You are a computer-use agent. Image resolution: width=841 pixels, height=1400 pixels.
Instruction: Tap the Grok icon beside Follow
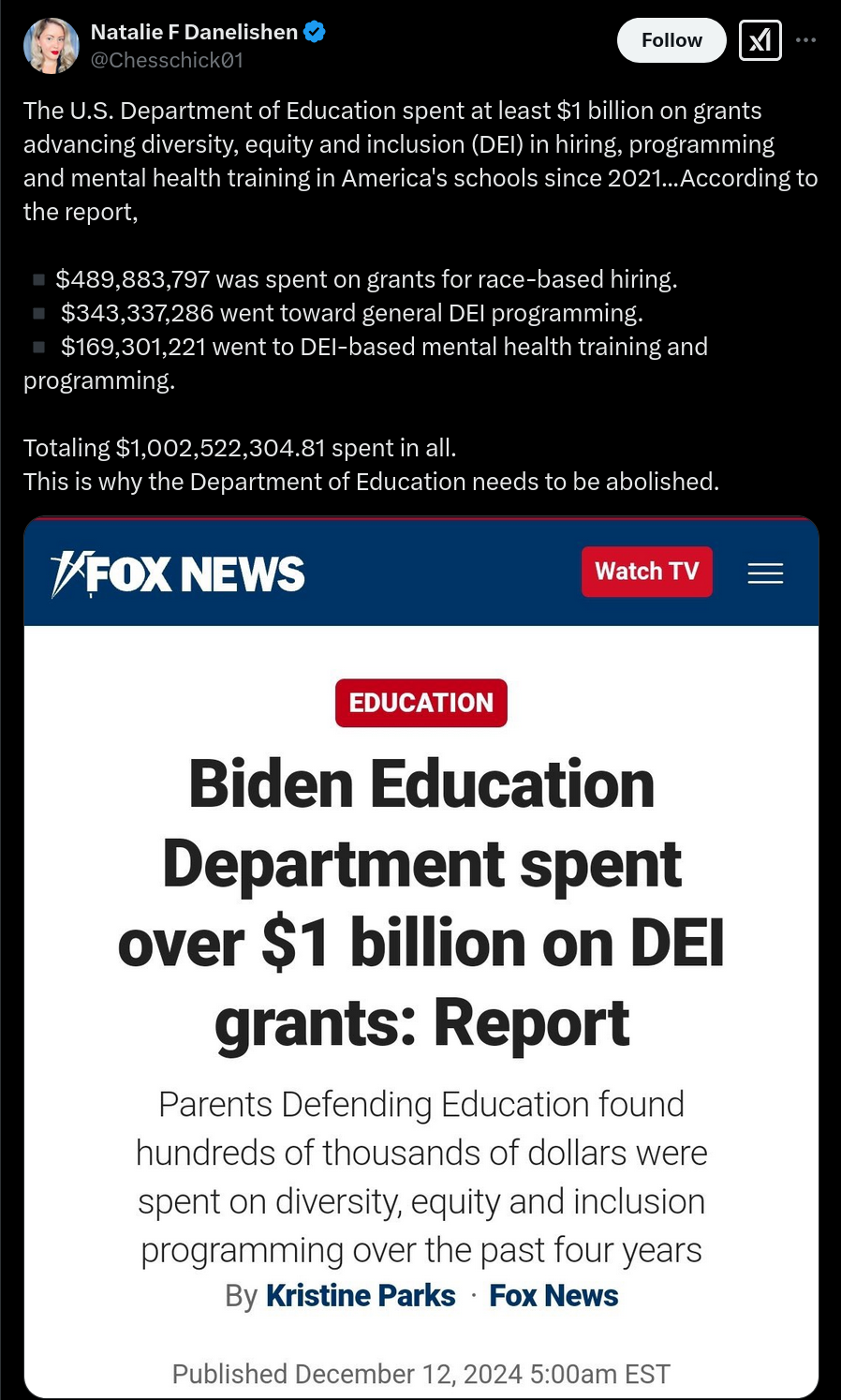pyautogui.click(x=760, y=40)
